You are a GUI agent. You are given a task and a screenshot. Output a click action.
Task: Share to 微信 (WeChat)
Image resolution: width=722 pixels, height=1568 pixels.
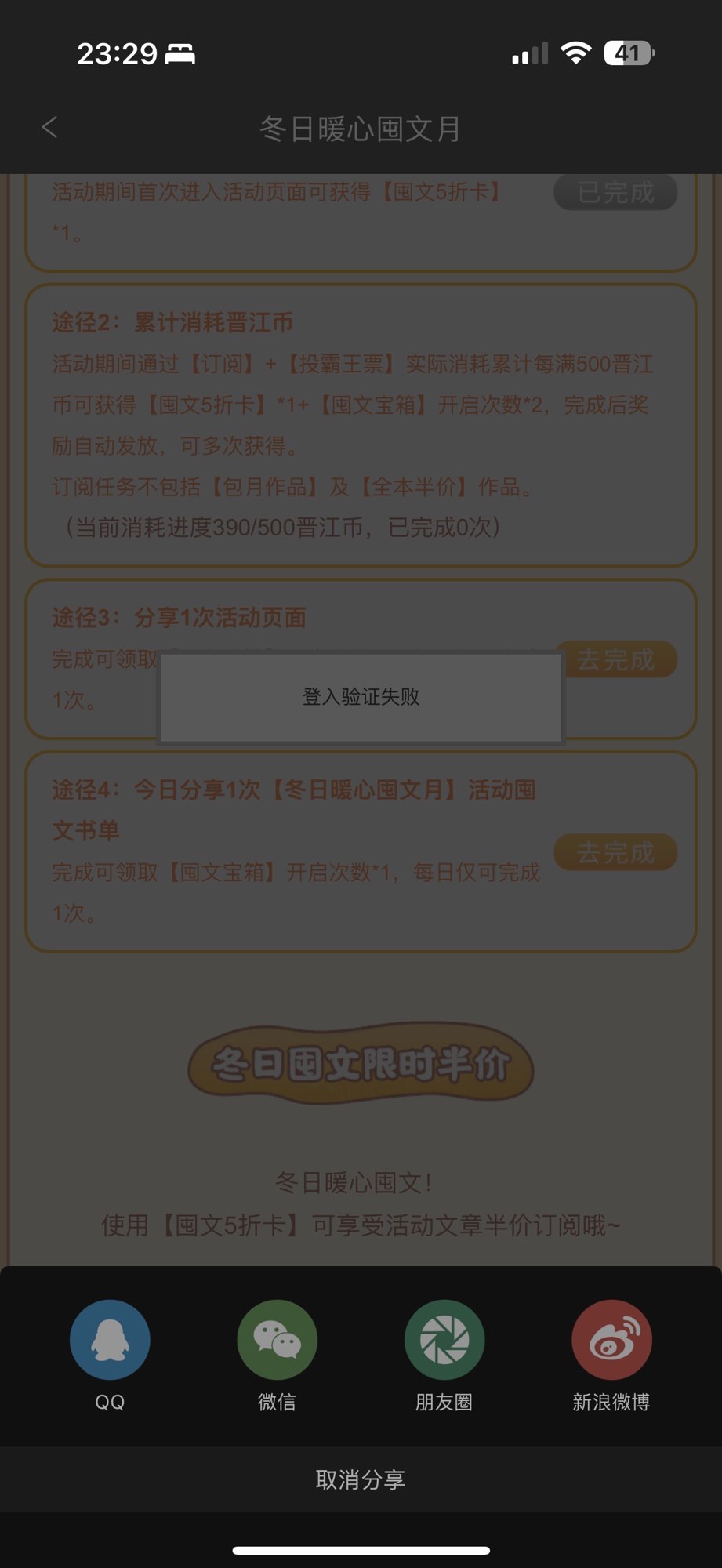pyautogui.click(x=277, y=1340)
